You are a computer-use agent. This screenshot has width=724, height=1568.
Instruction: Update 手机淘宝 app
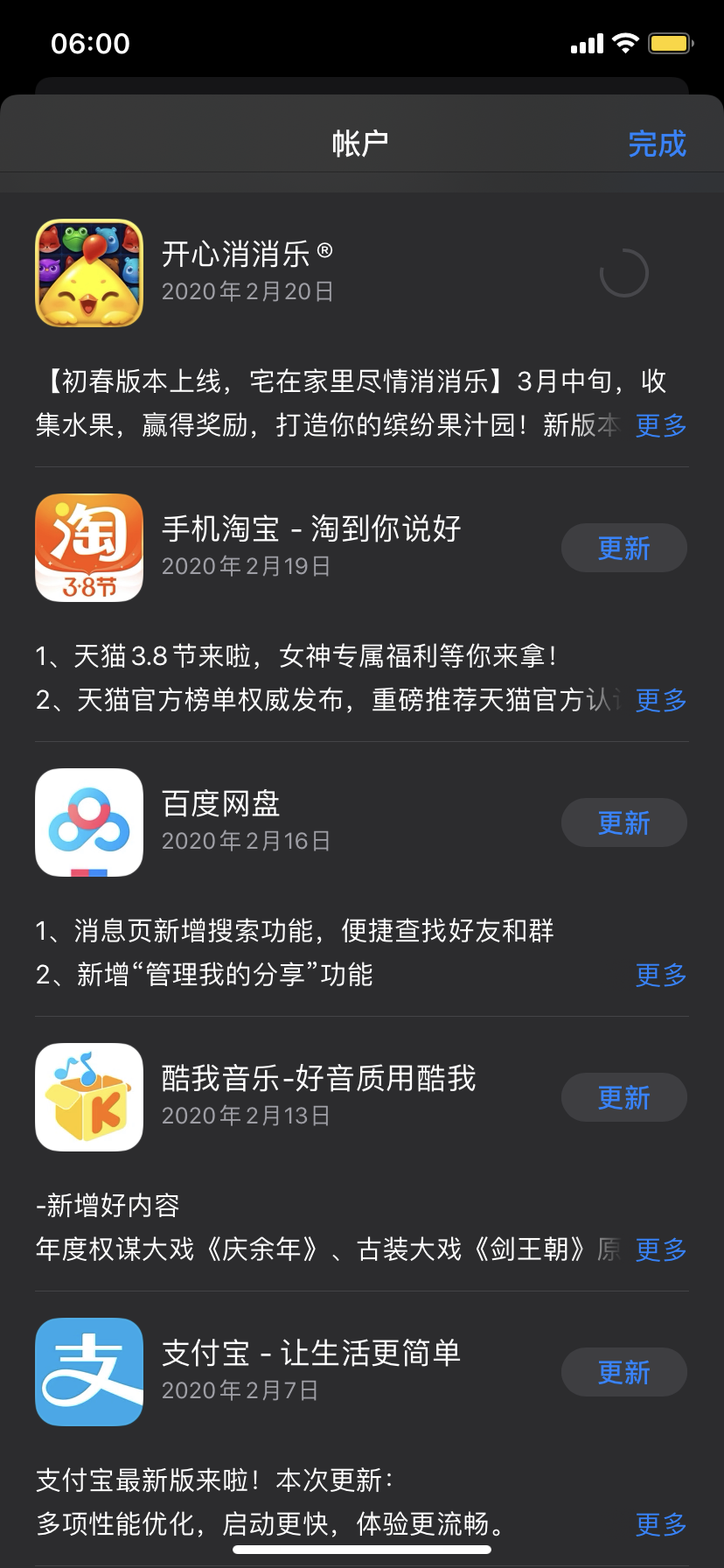pyautogui.click(x=623, y=549)
